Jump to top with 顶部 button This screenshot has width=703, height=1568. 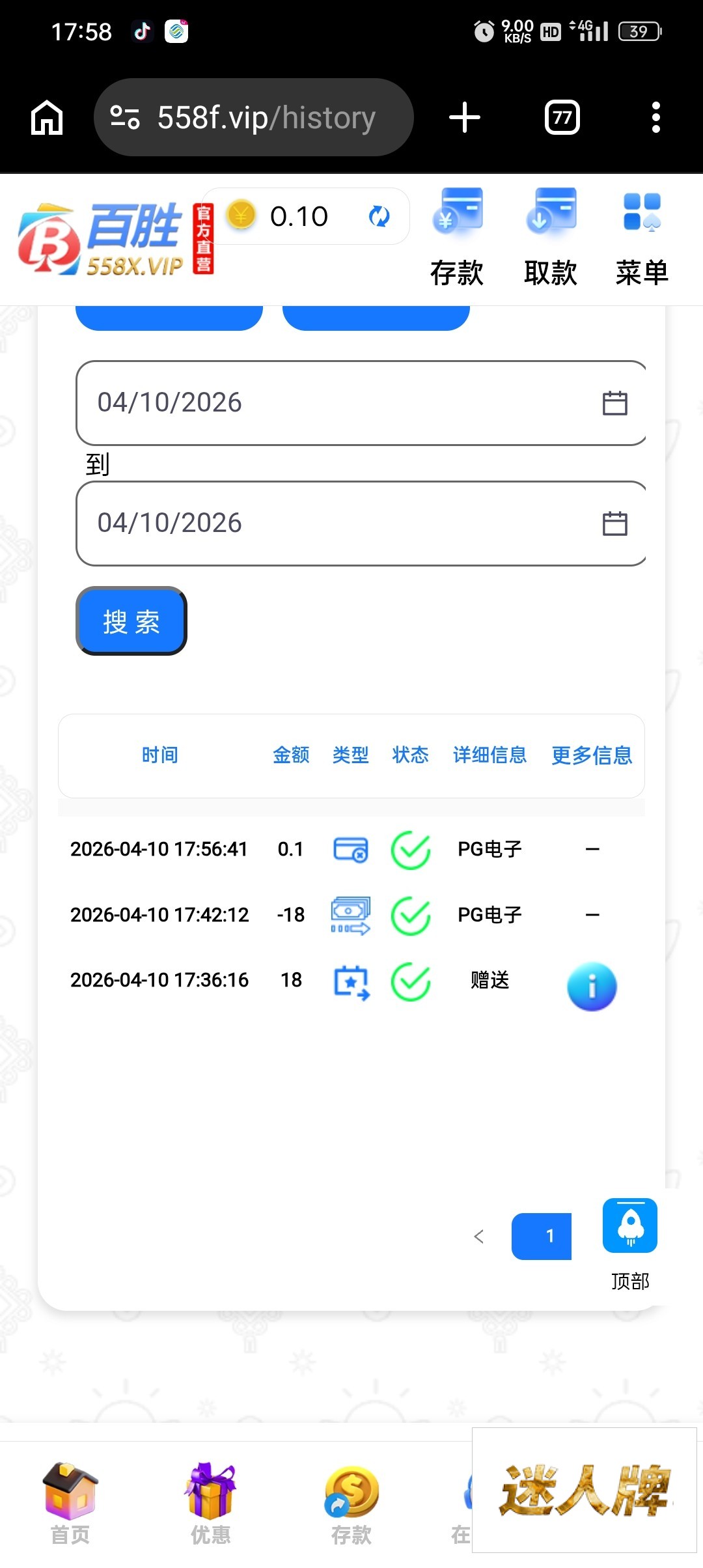[x=630, y=1227]
